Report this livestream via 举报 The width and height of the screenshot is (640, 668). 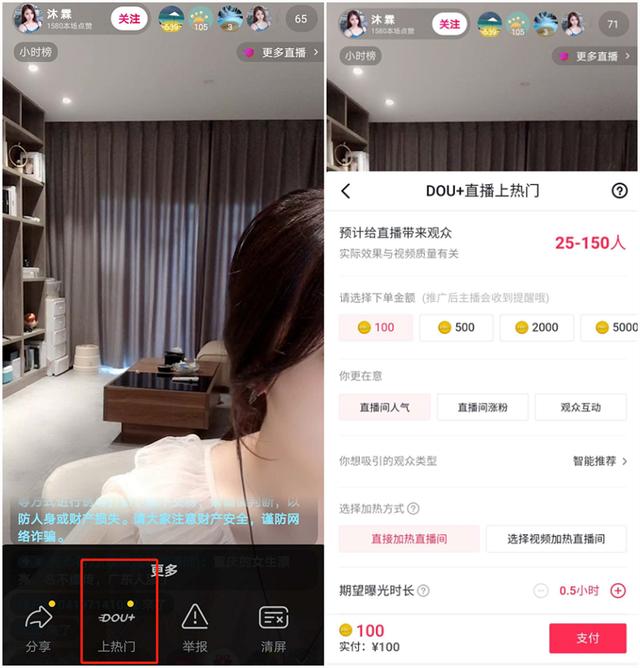tap(195, 628)
